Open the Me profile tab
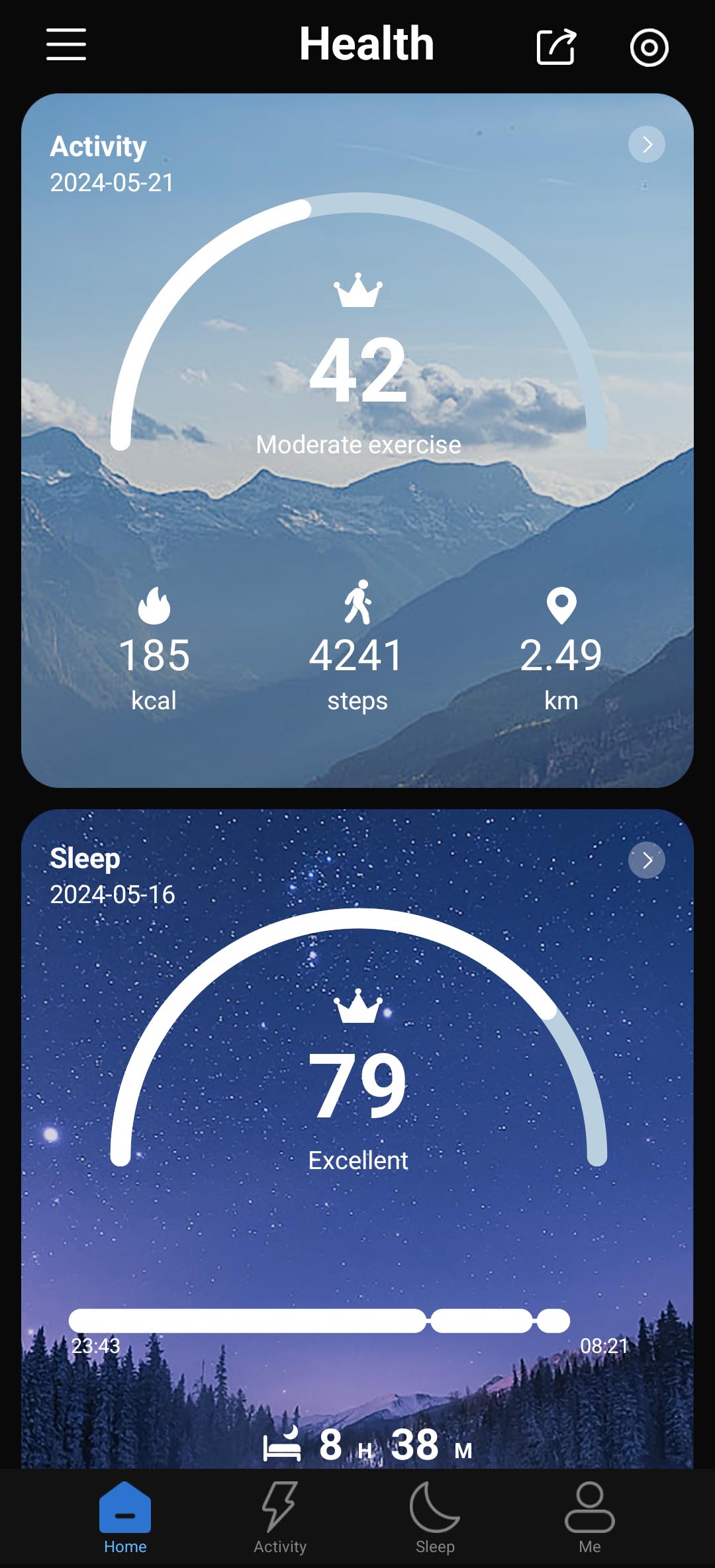This screenshot has width=715, height=1568. pos(589,1518)
